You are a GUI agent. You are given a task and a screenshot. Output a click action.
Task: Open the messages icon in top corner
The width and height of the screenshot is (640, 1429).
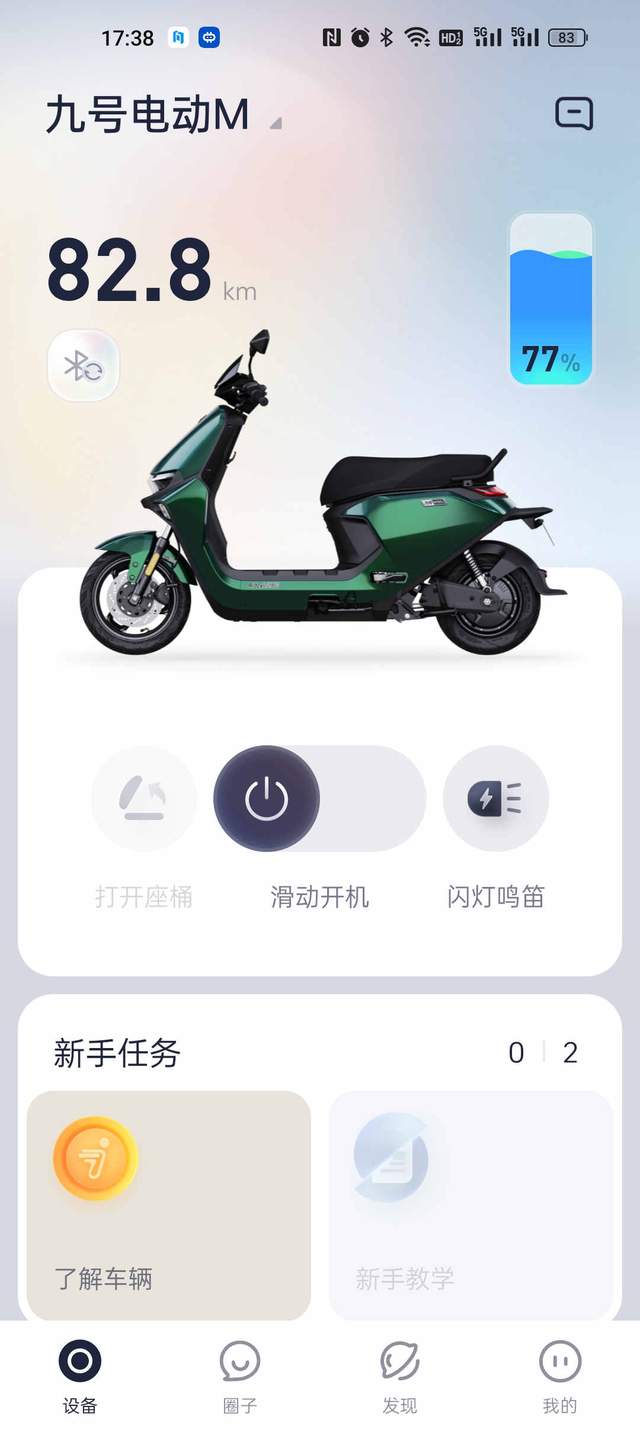(x=574, y=114)
